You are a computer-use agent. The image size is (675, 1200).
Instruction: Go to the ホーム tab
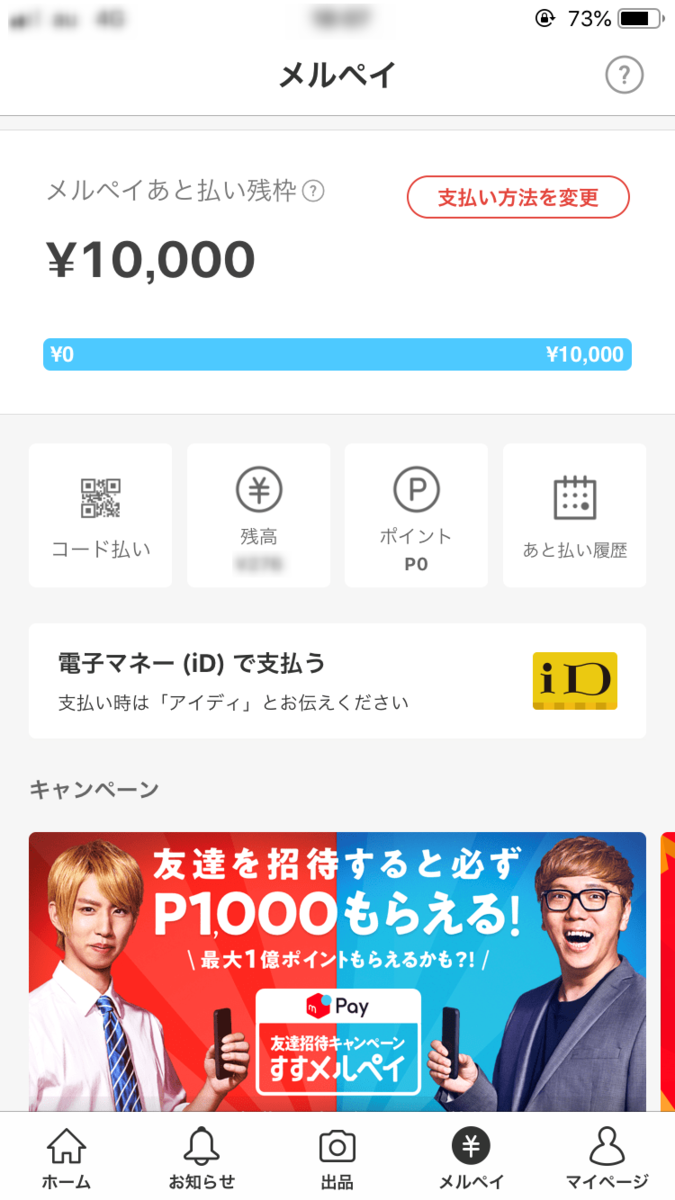[x=66, y=1158]
